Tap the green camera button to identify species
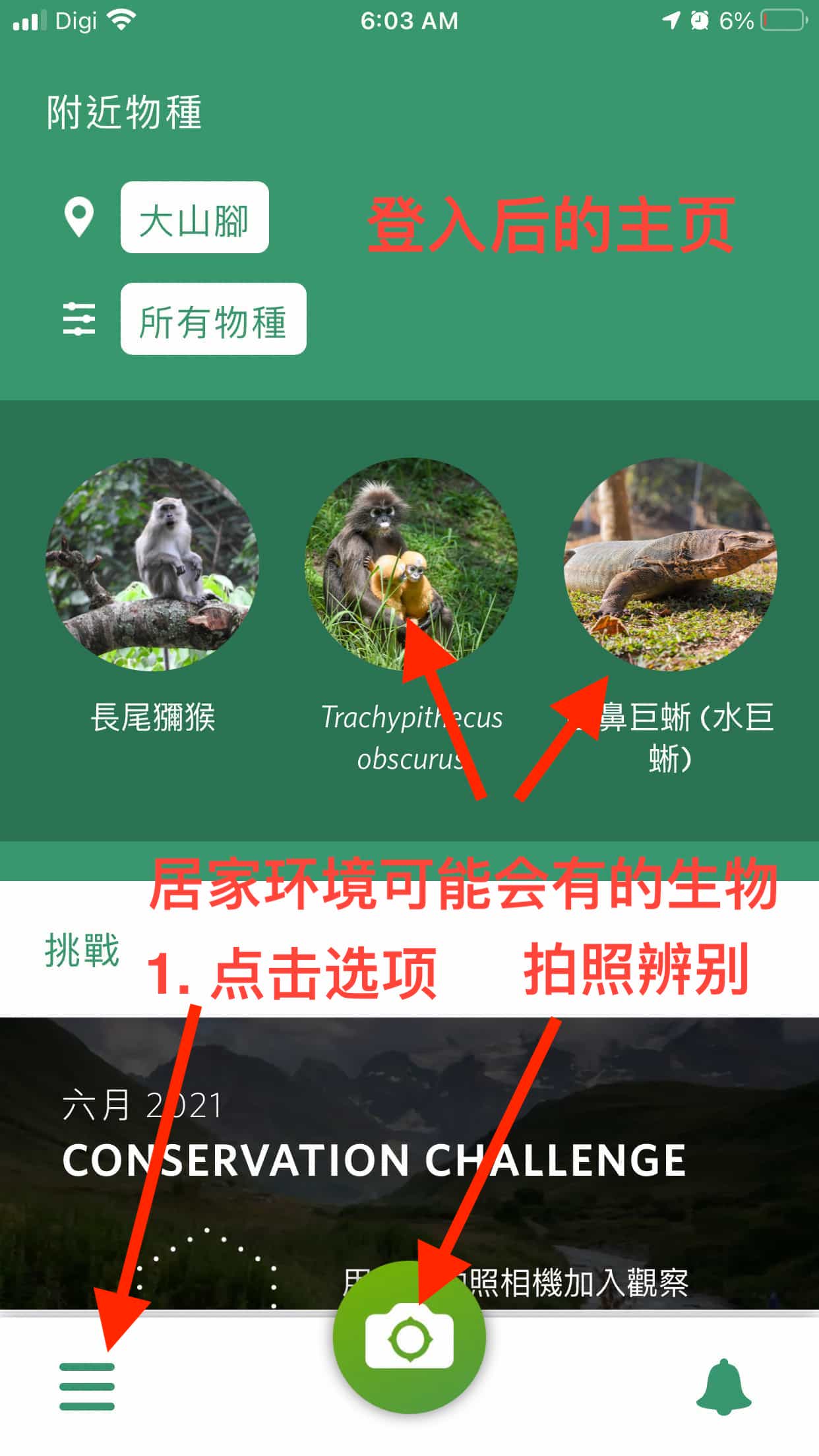 pos(409,1339)
